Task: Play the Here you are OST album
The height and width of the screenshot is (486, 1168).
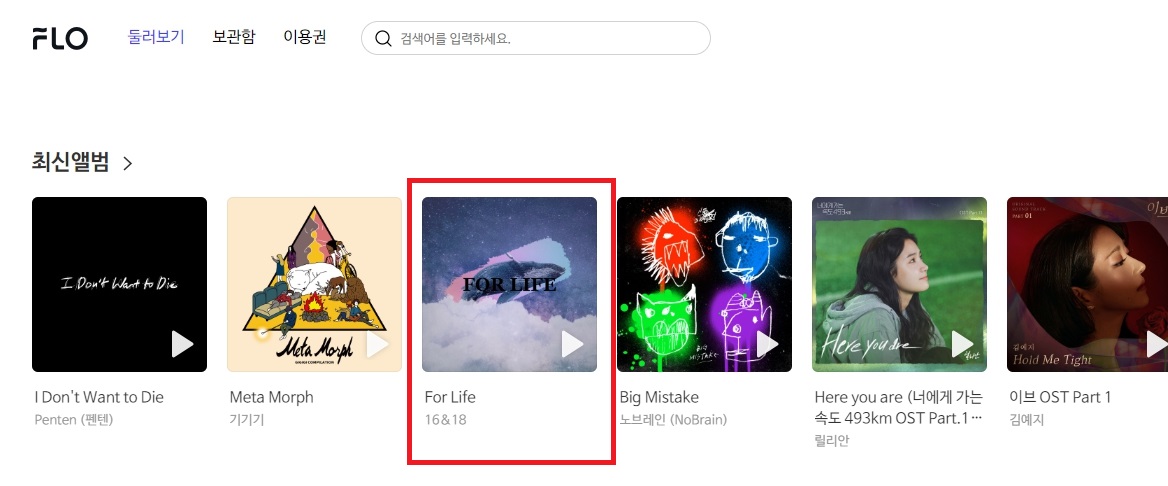Action: click(x=962, y=345)
